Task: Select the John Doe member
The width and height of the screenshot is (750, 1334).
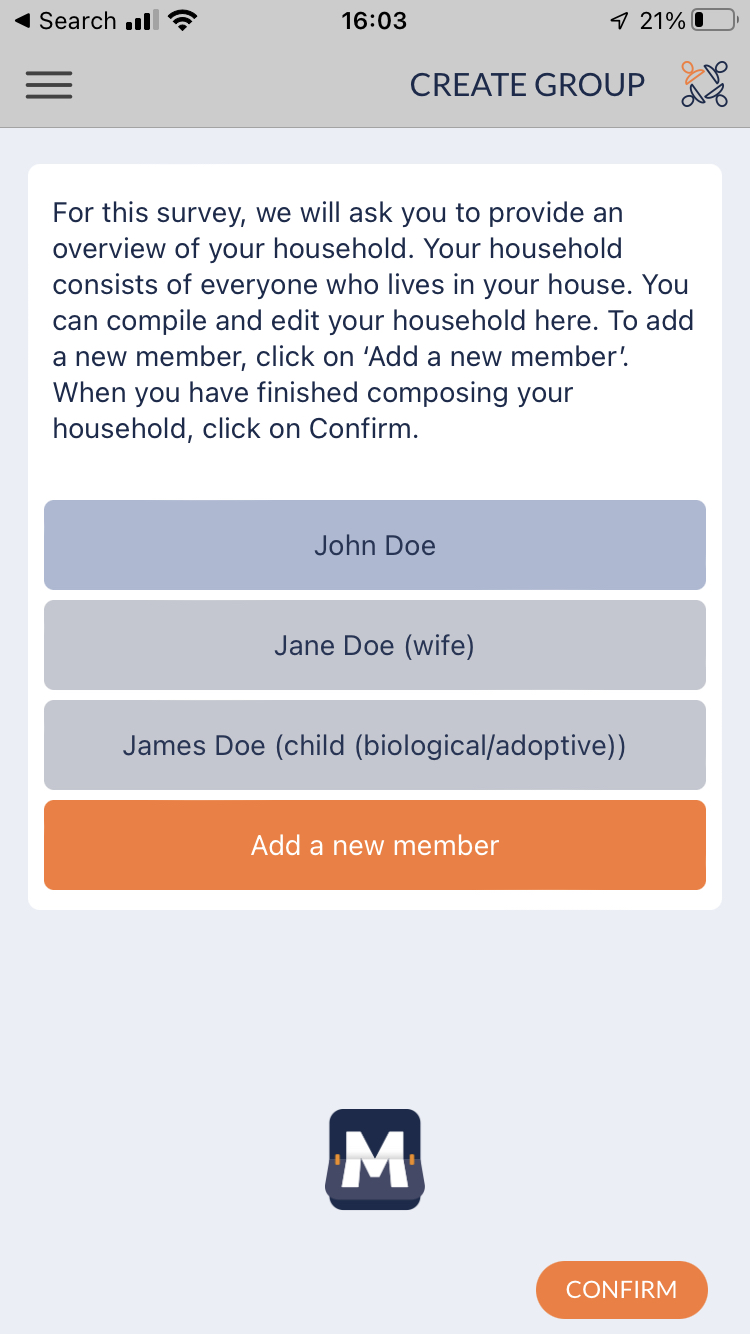Action: tap(375, 545)
